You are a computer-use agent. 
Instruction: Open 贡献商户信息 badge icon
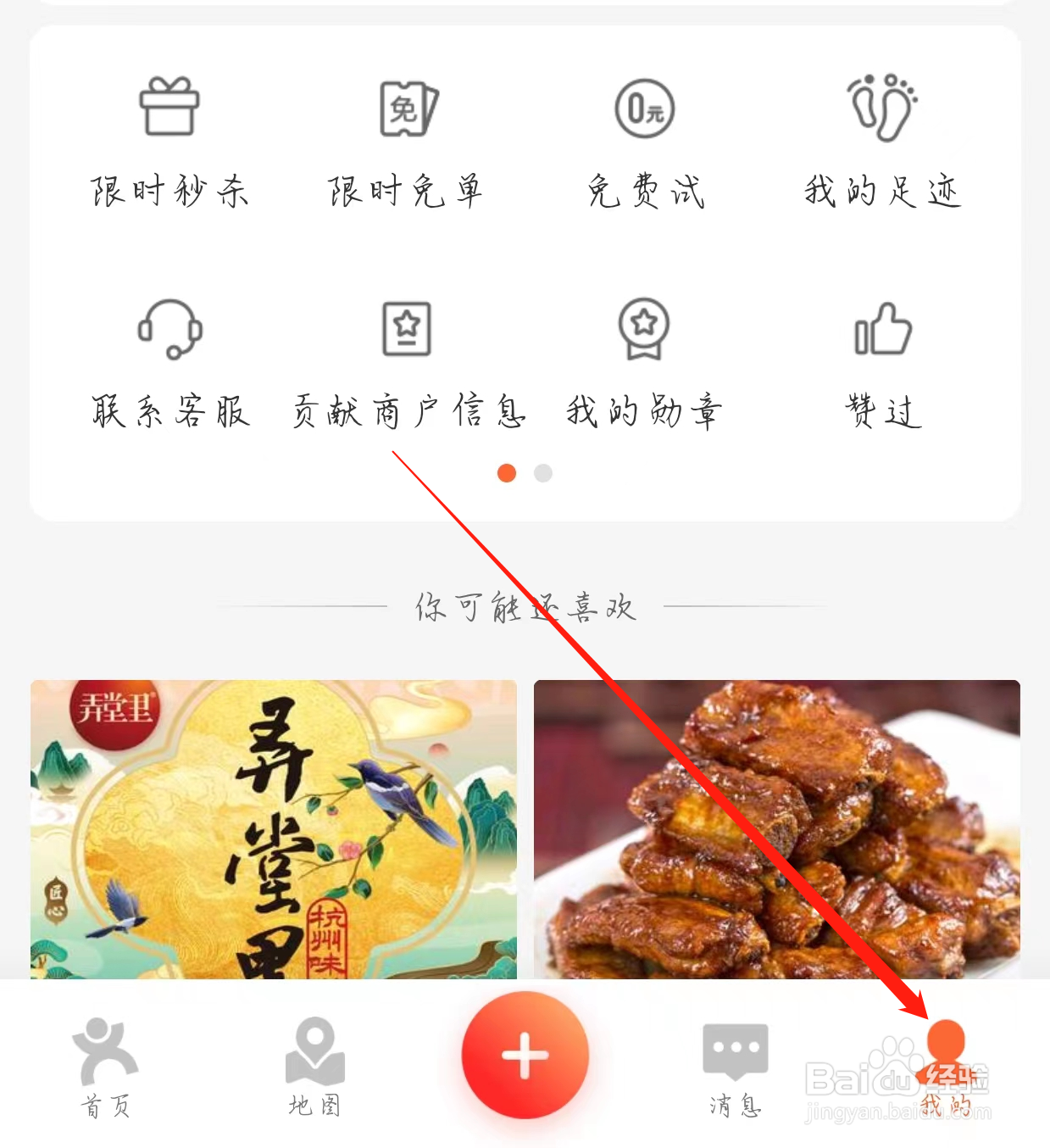[407, 328]
